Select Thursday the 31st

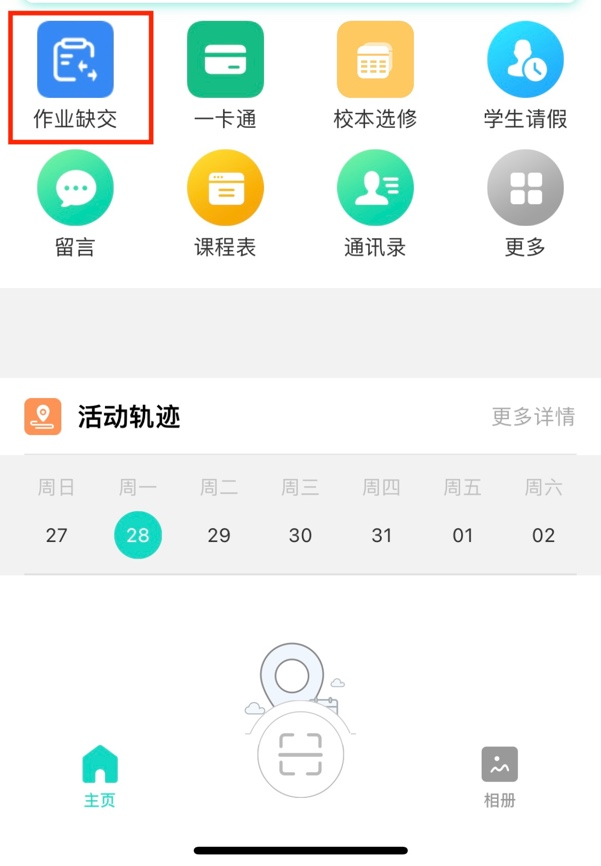pos(381,535)
